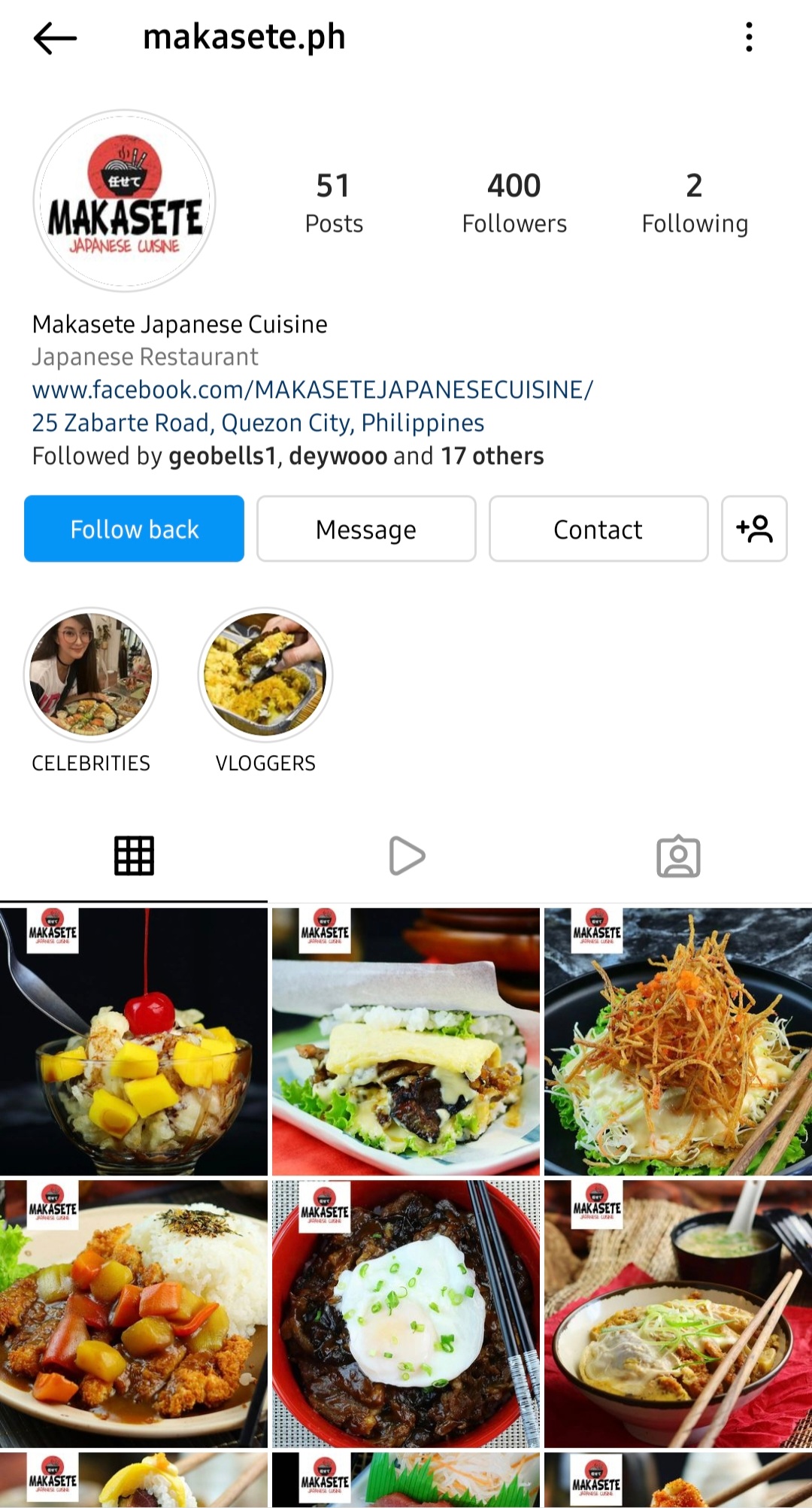This screenshot has width=812, height=1508.
Task: Open the CELEBRITIES story highlight
Action: coord(91,675)
